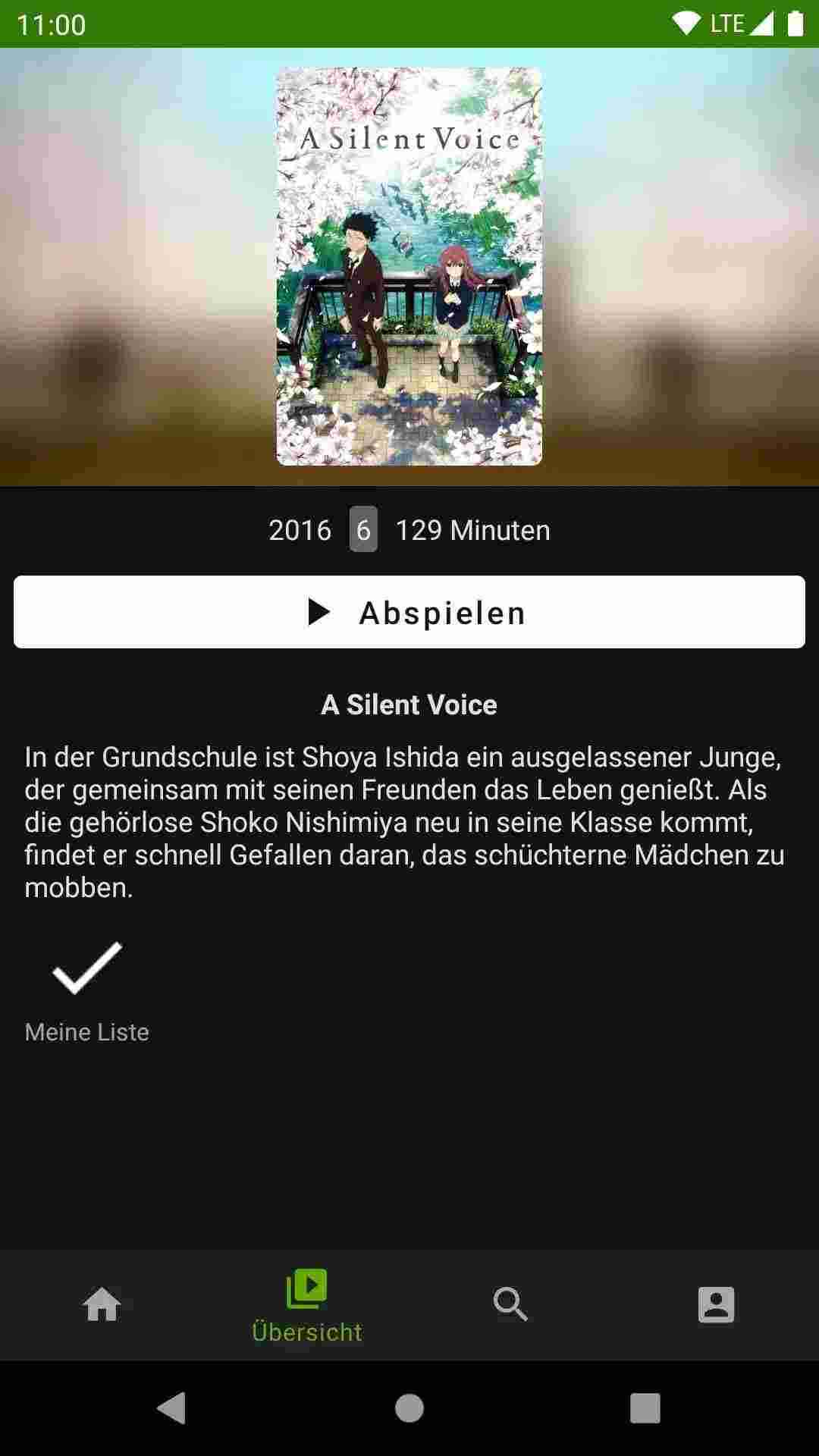Open the search tab
This screenshot has width=819, height=1456.
[x=511, y=1305]
